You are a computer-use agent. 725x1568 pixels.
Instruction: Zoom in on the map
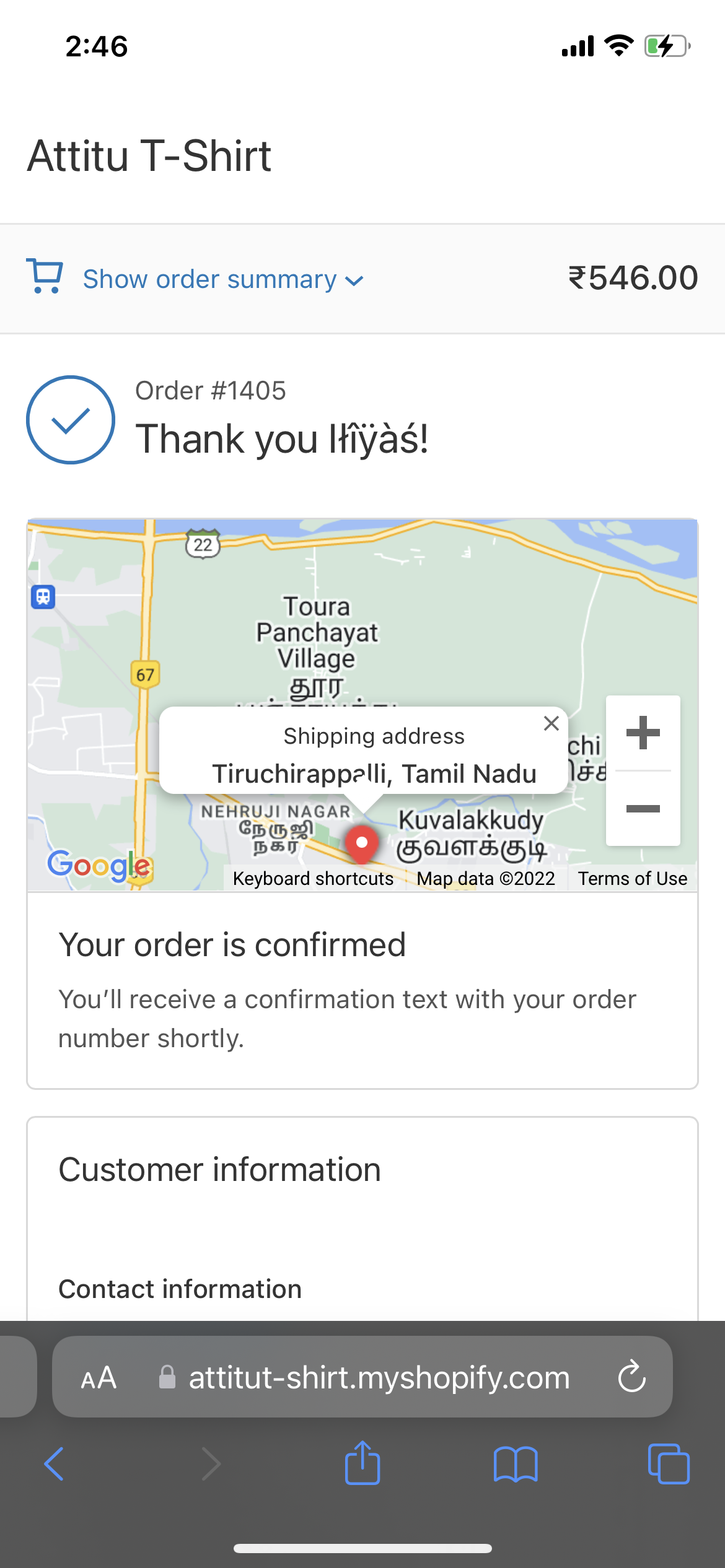click(x=643, y=733)
